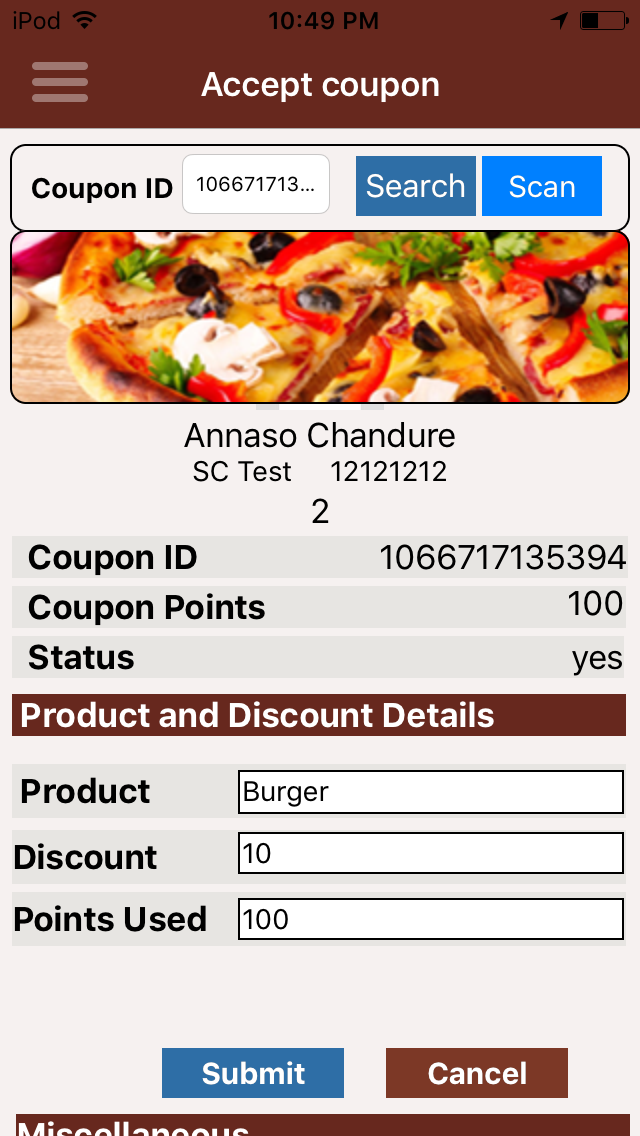Search for the entered coupon
640x1136 pixels.
(x=415, y=186)
